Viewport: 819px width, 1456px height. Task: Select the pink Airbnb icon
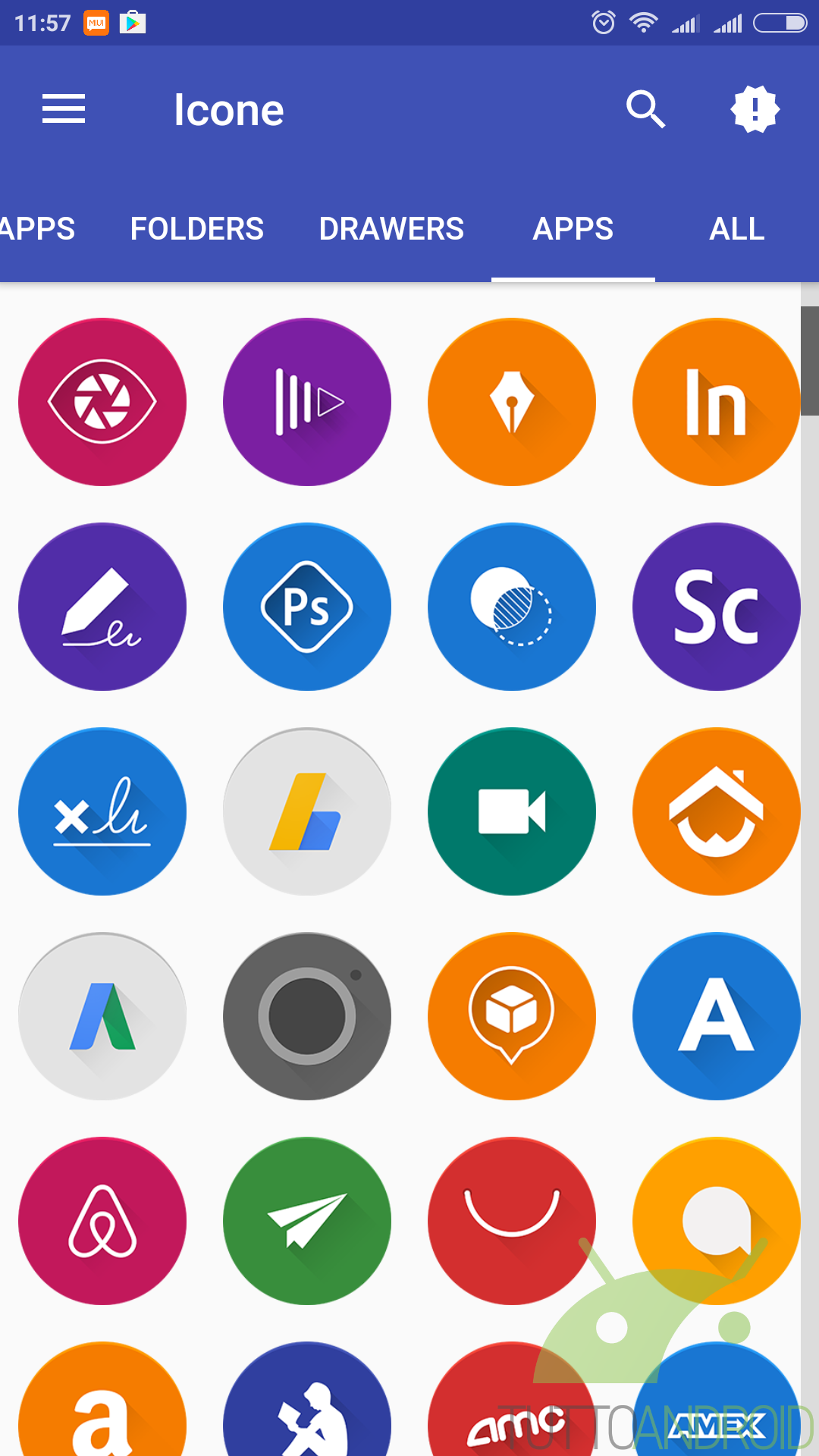coord(102,1221)
